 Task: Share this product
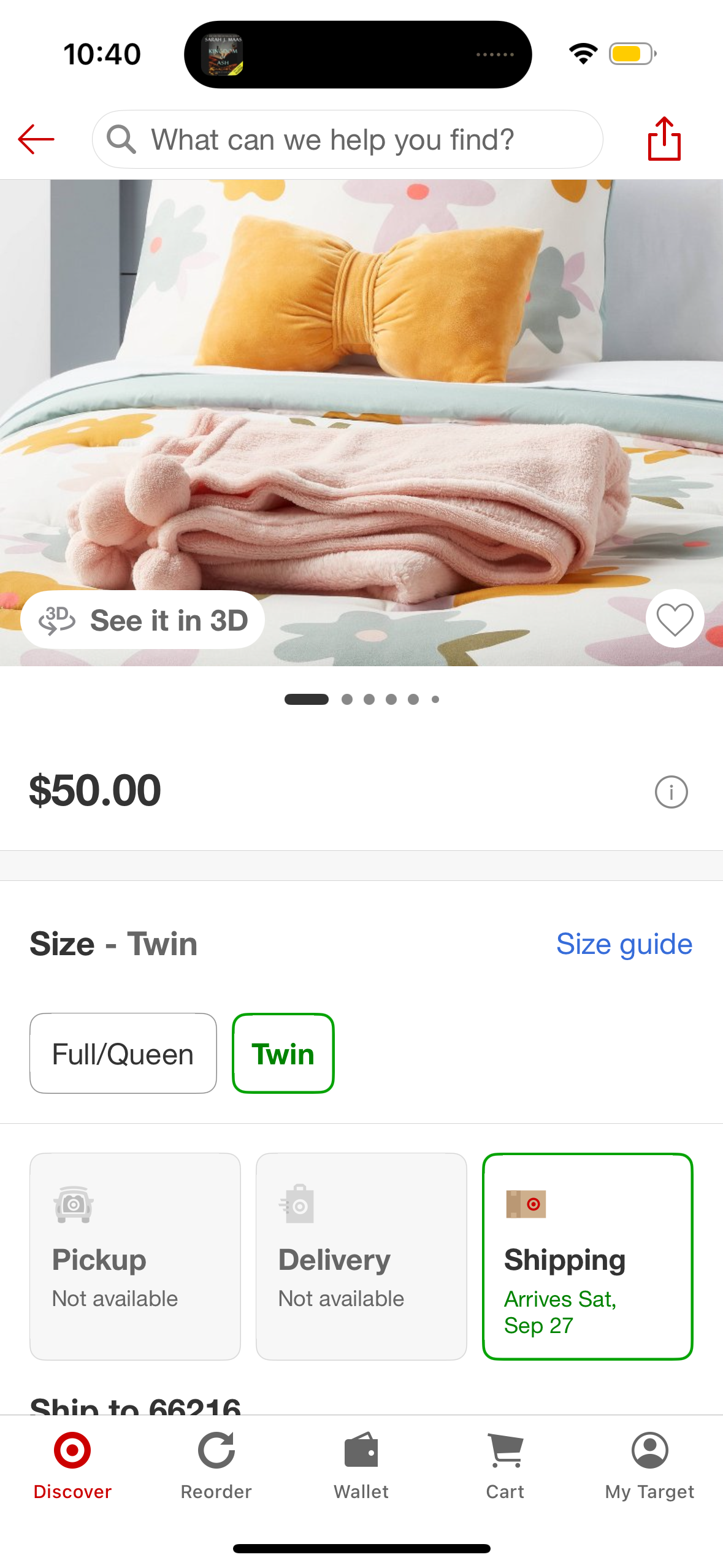click(x=664, y=139)
